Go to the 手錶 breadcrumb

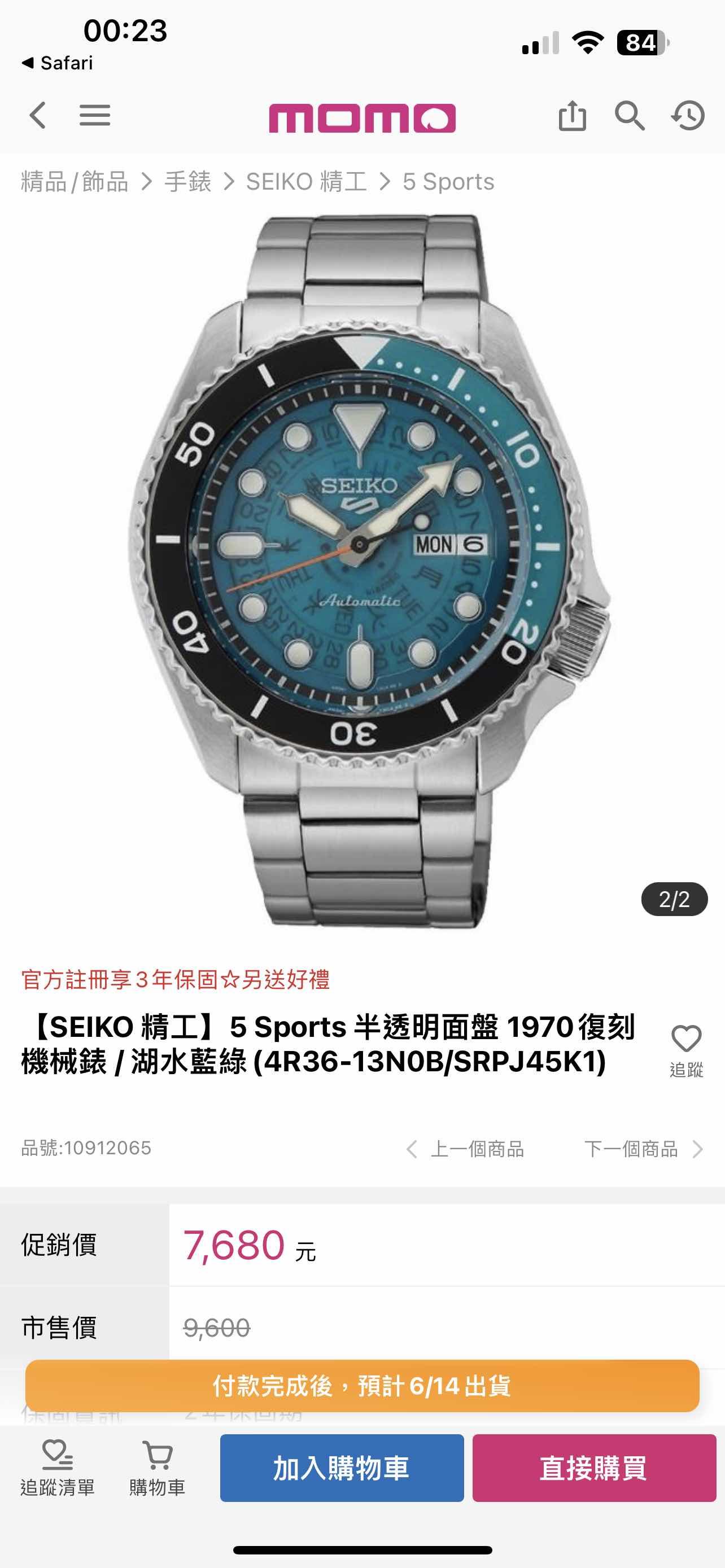pos(187,181)
